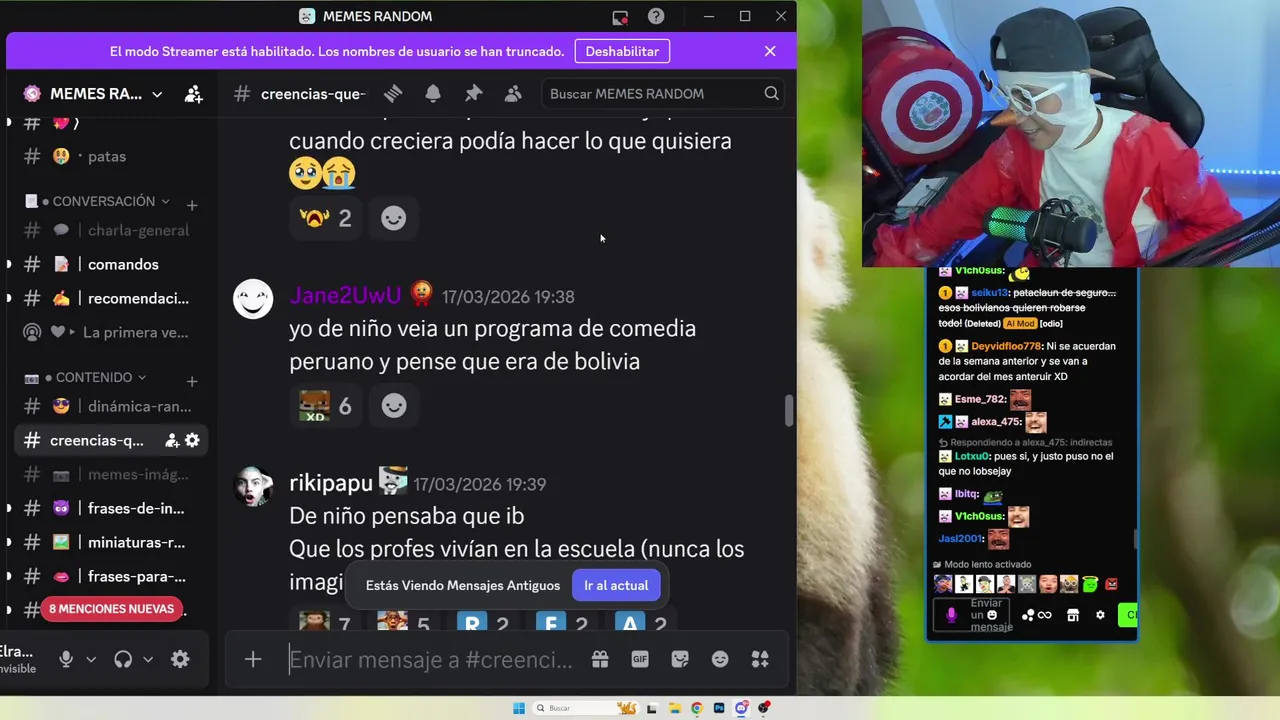Open the MEMES RANDOM server dropdown

pyautogui.click(x=157, y=94)
